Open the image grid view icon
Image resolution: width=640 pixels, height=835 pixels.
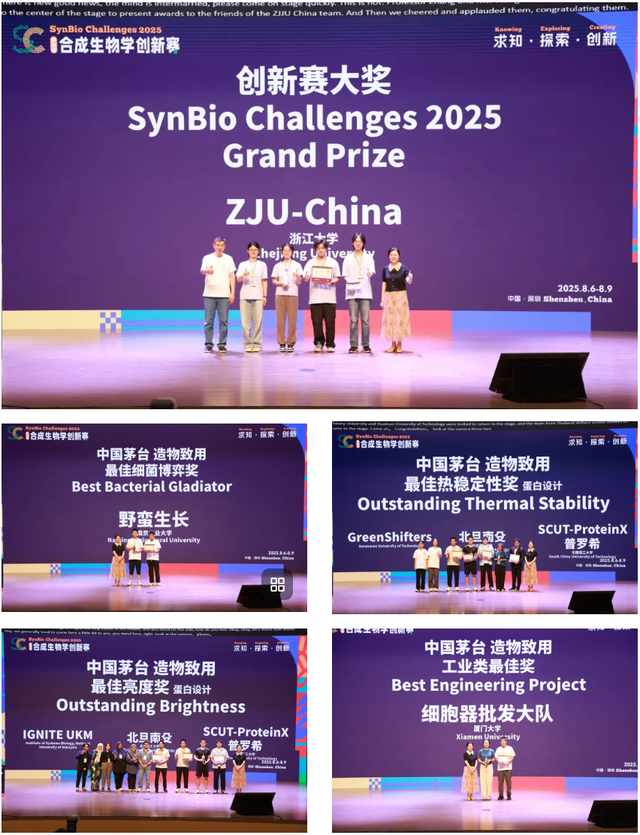[x=277, y=585]
